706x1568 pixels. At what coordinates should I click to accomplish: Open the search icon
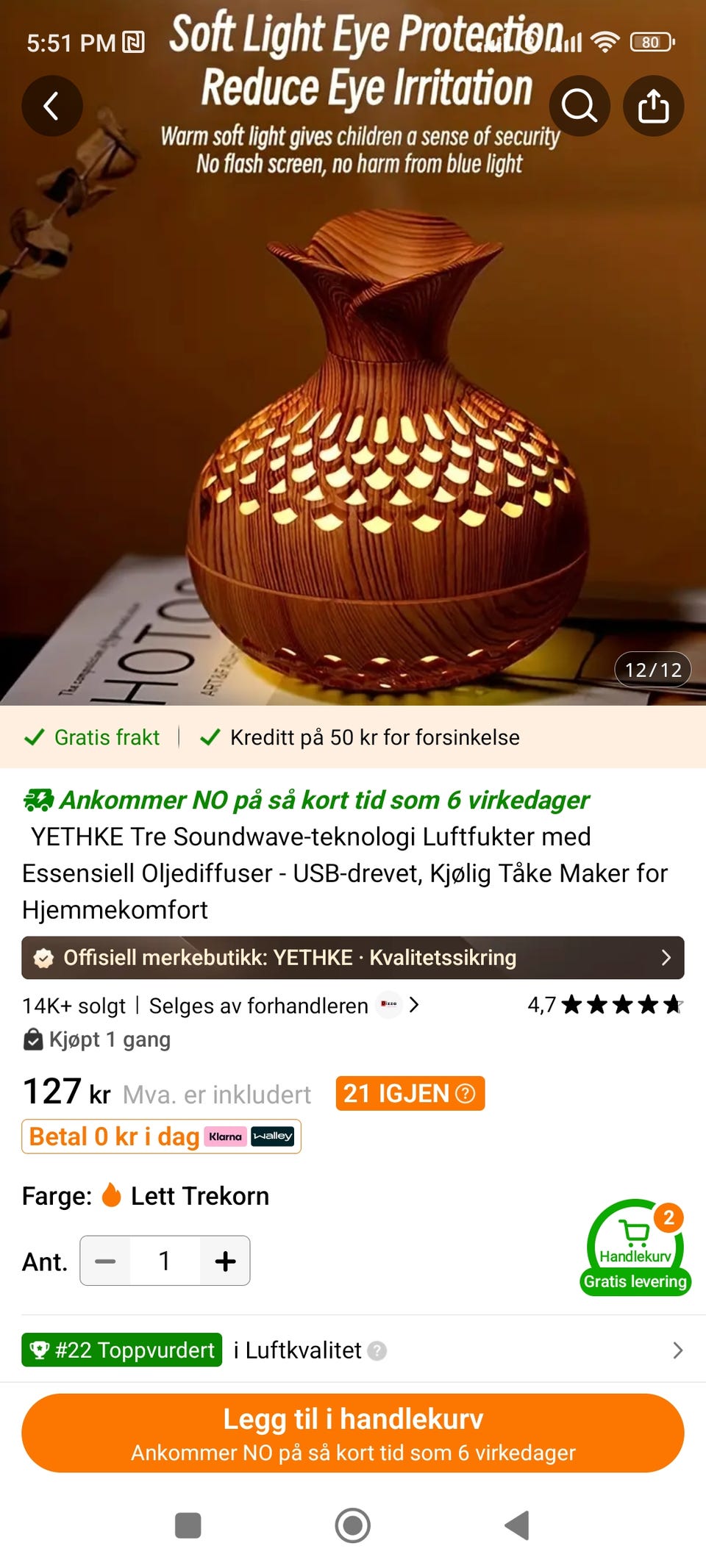click(579, 105)
